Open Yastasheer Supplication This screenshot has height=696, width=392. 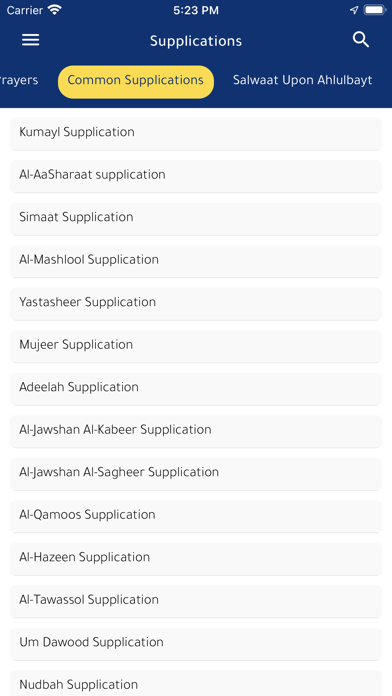196,304
